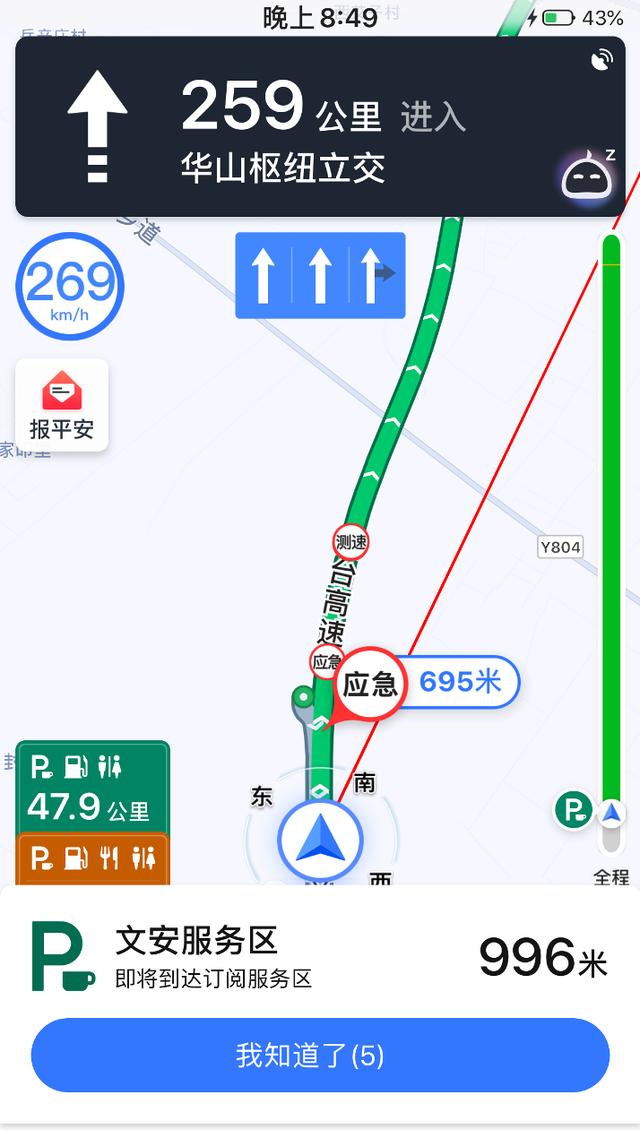Screen dimensions: 640x1138
Task: Open the 报平安 safety report button
Action: click(x=62, y=405)
